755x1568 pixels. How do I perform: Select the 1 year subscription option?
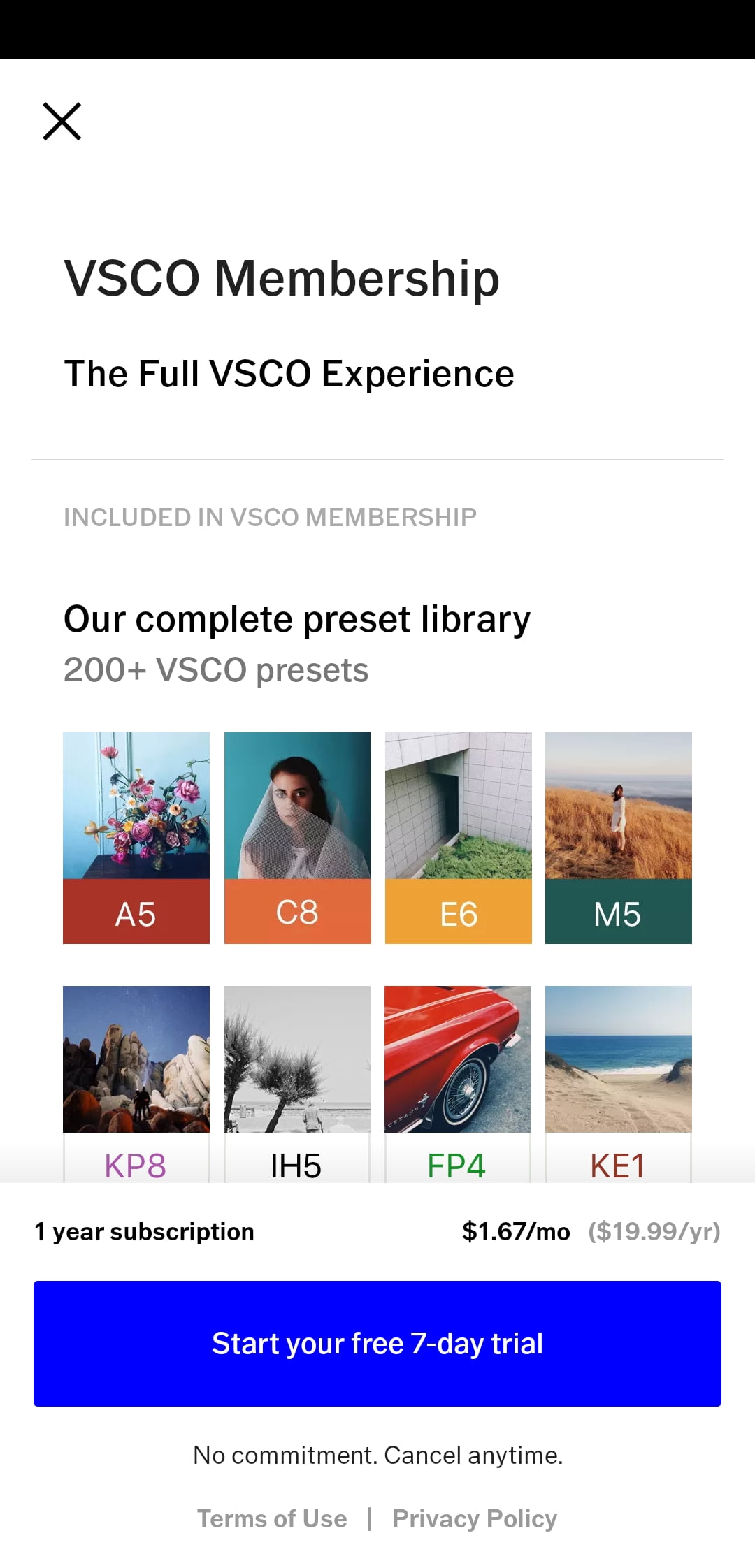[144, 1231]
